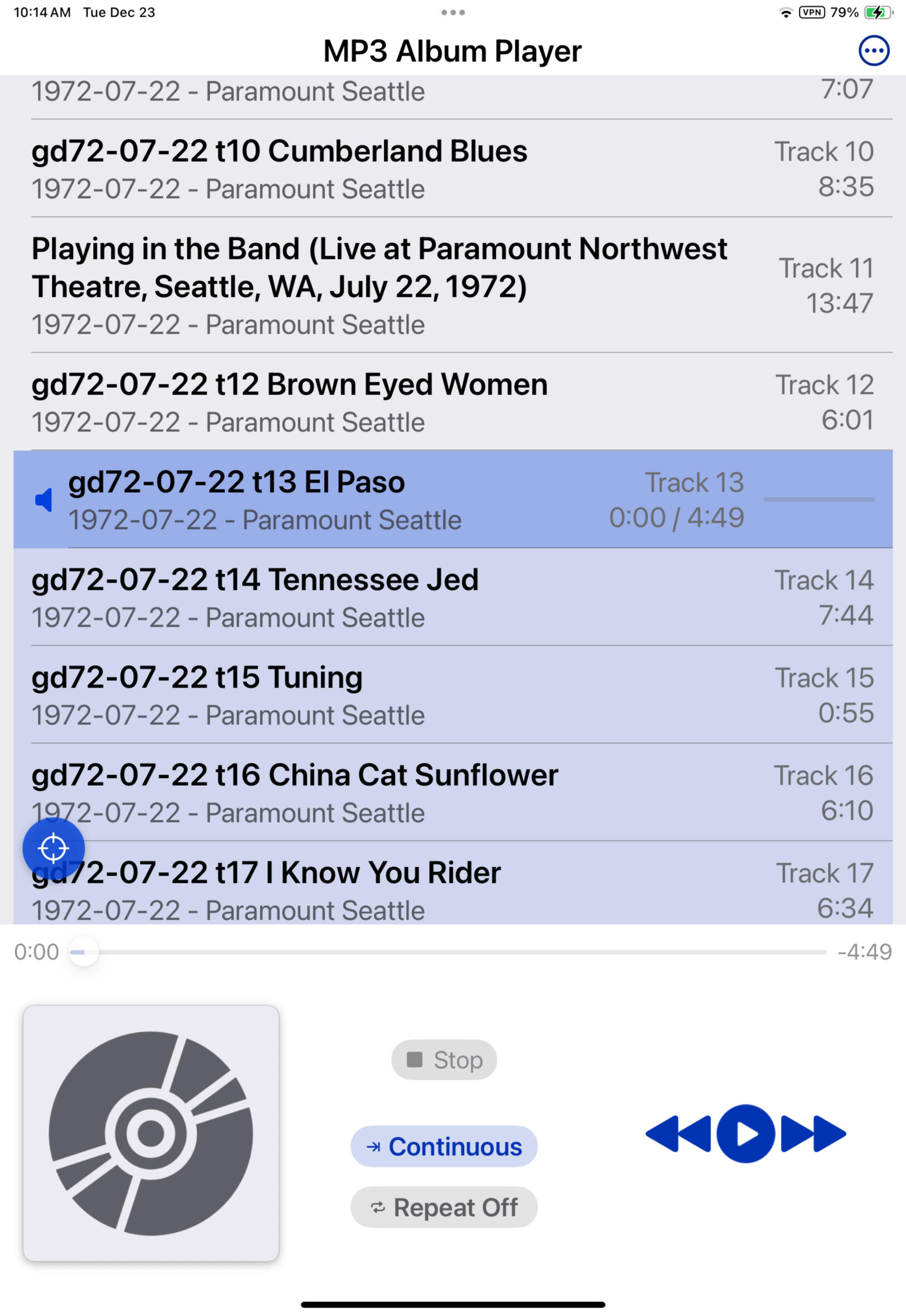This screenshot has height=1316, width=906.
Task: Skip forward to next track
Action: pos(813,1134)
